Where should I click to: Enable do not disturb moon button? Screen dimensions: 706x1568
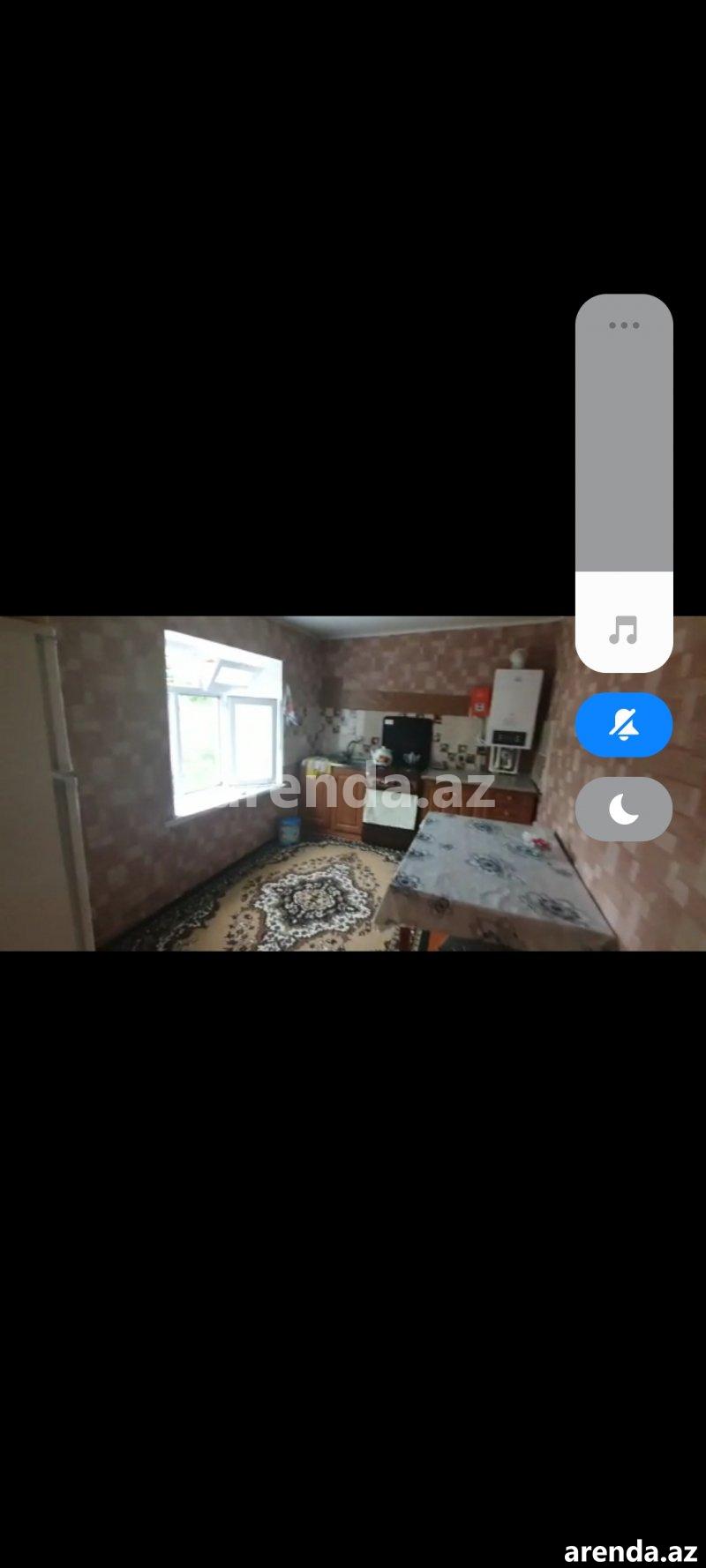point(624,809)
